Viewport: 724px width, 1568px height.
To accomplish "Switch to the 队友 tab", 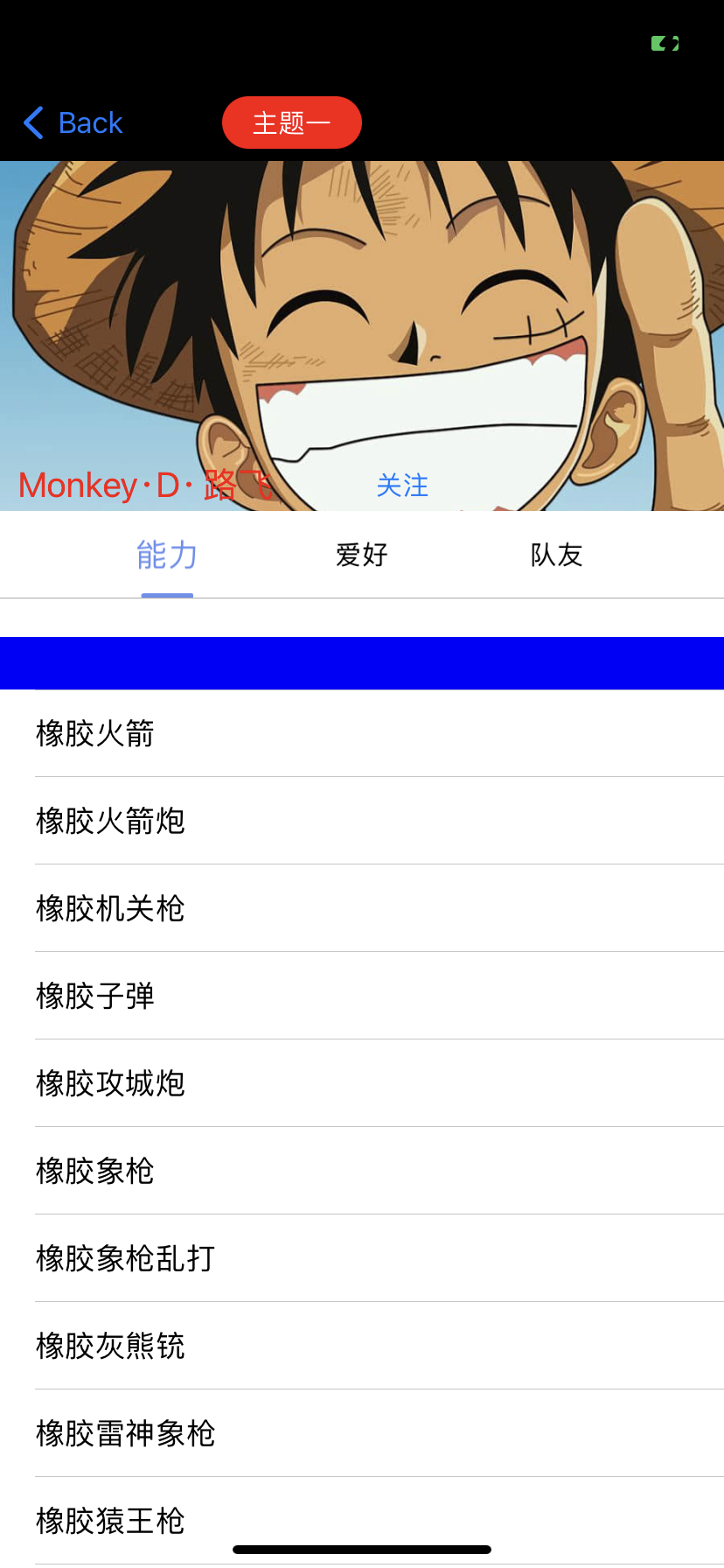I will pos(556,555).
